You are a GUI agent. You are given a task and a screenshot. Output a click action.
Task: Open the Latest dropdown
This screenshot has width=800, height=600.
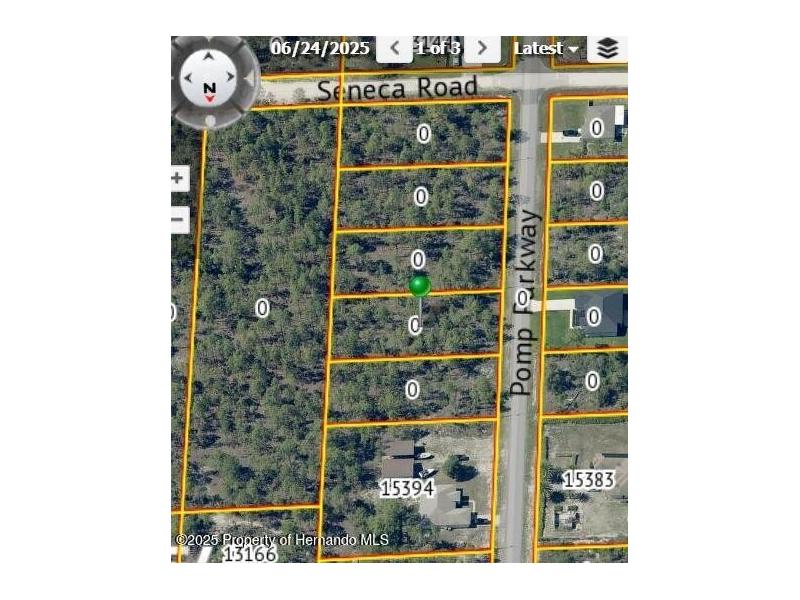click(x=546, y=48)
